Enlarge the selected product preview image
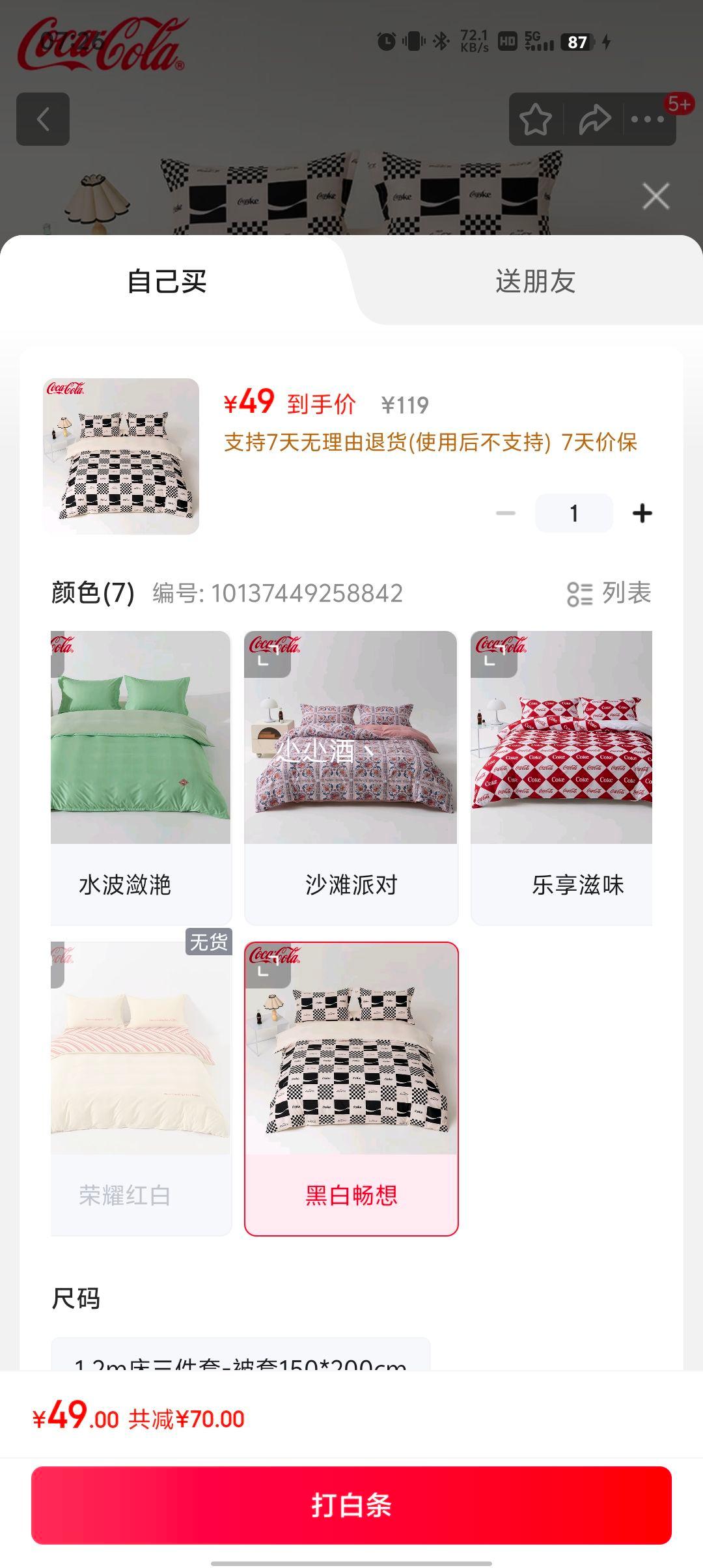The height and width of the screenshot is (1568, 703). click(x=121, y=456)
